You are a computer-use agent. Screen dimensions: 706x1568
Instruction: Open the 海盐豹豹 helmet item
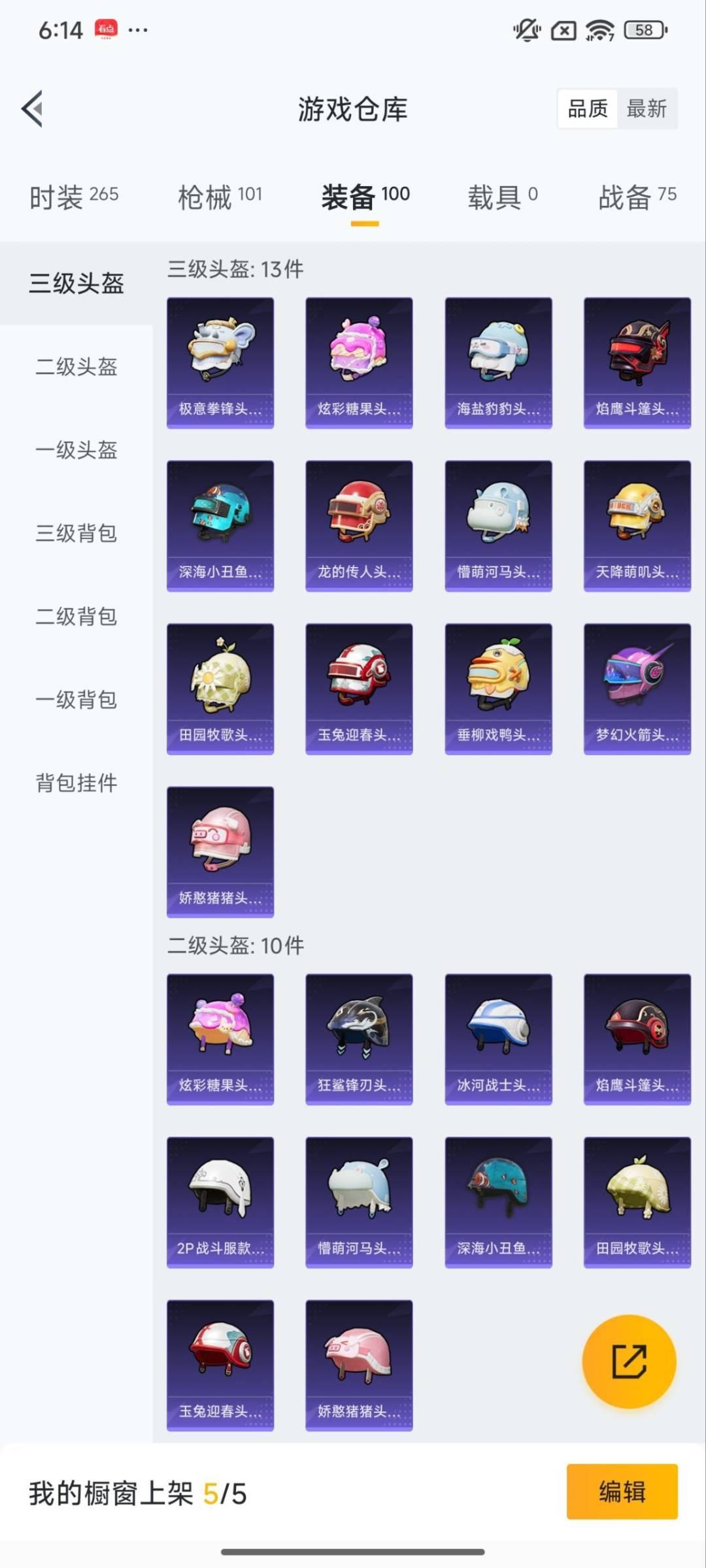point(498,363)
